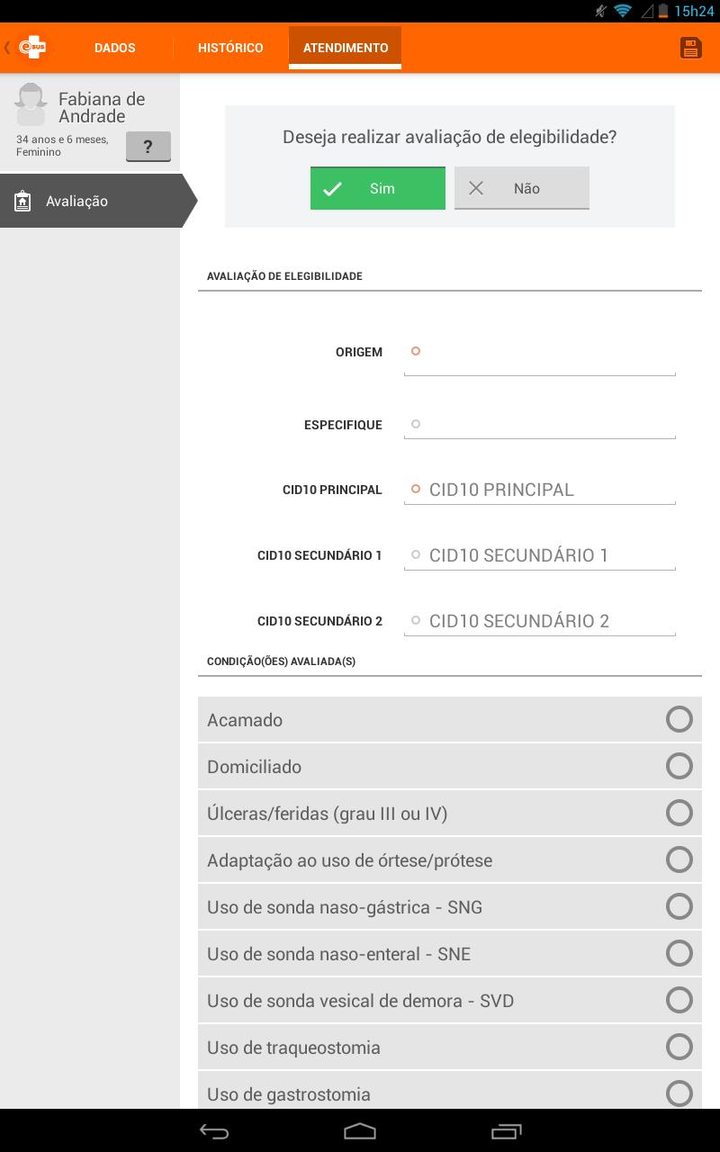This screenshot has width=720, height=1152.
Task: Tap the Android recent apps icon
Action: 505,1131
